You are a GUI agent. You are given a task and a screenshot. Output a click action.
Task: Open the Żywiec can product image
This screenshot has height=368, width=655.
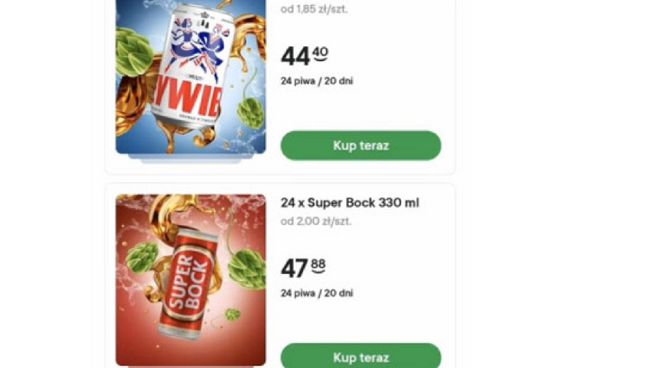tap(190, 77)
